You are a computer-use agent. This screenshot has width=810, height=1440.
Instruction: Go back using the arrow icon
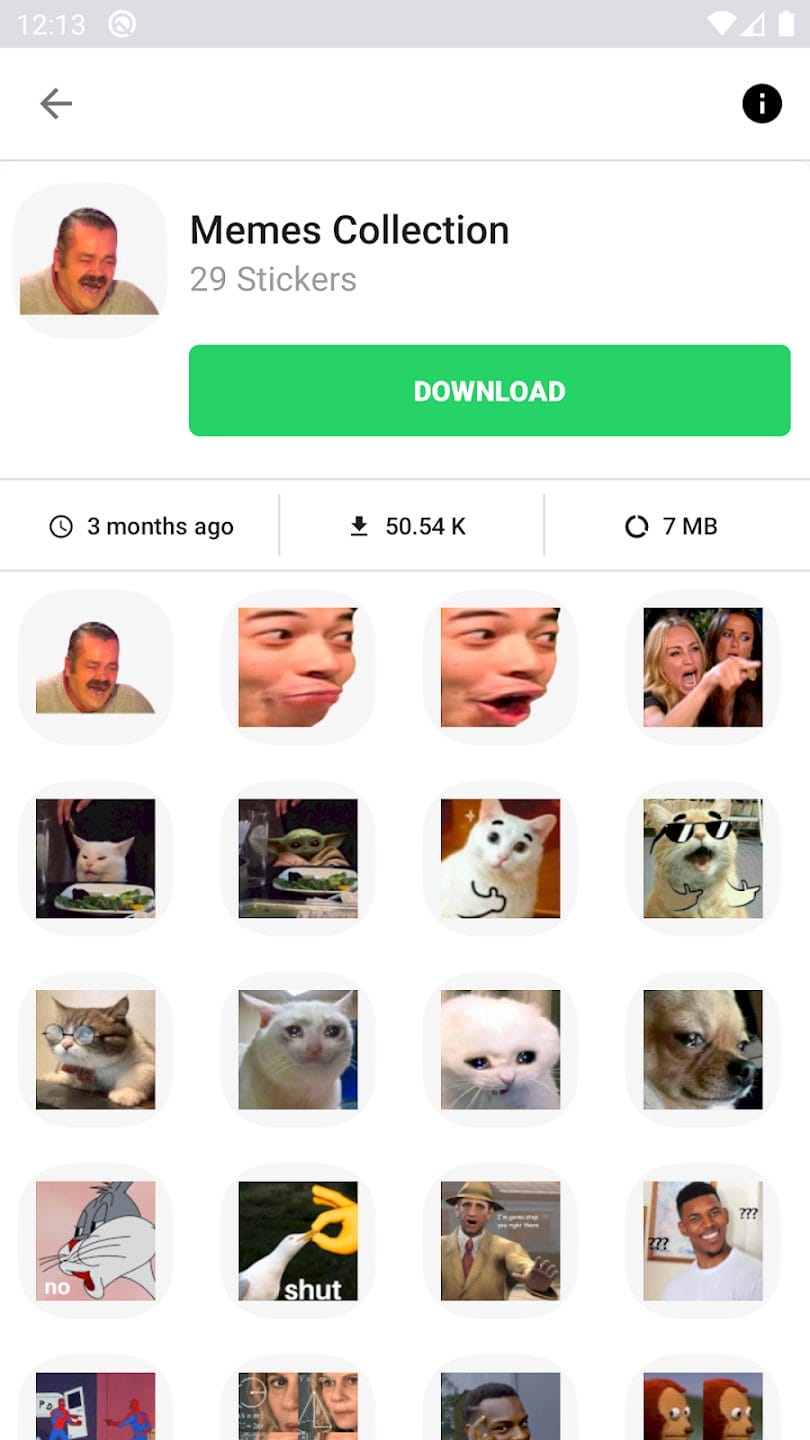(x=56, y=103)
